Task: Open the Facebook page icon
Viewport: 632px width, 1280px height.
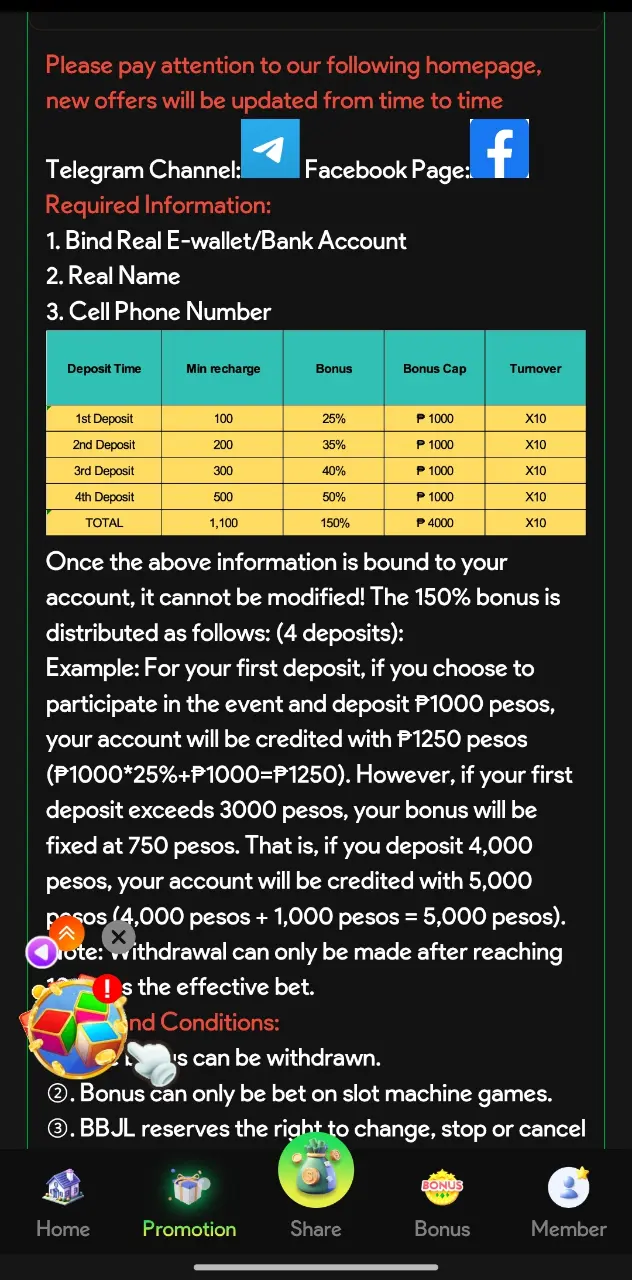Action: coord(499,149)
